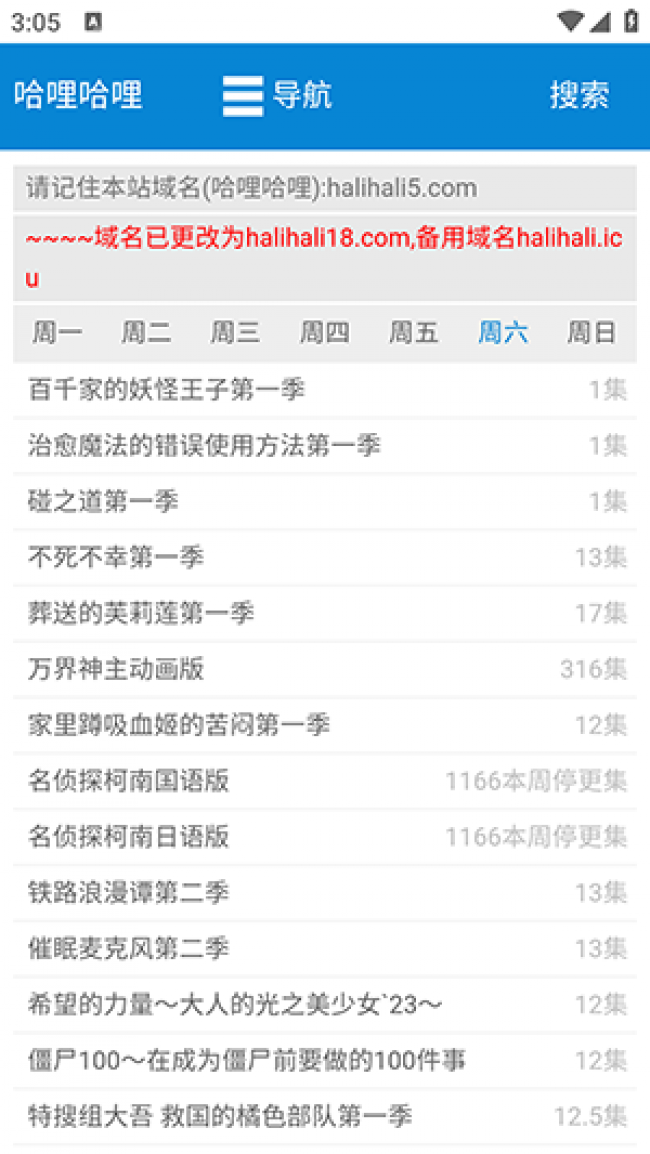Open 葬送的芙莉莲第一季
This screenshot has width=650, height=1154.
pyautogui.click(x=325, y=613)
